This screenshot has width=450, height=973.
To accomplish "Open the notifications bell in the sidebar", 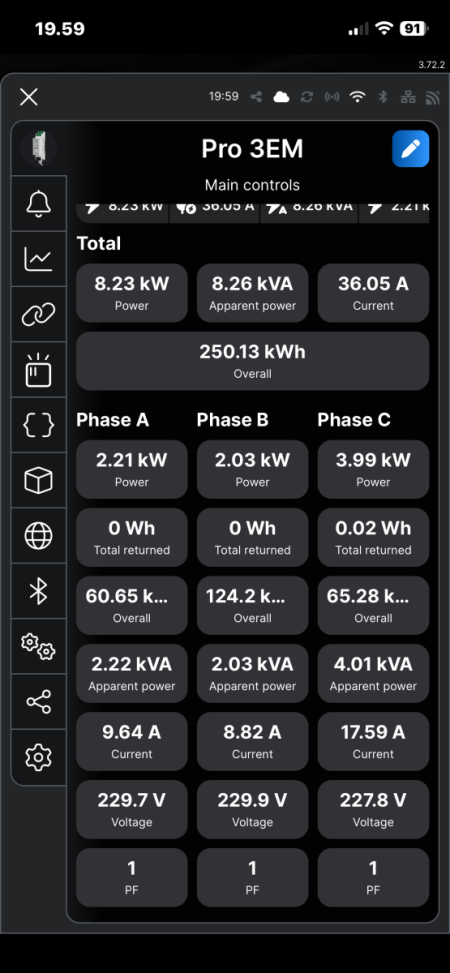I will (x=38, y=204).
